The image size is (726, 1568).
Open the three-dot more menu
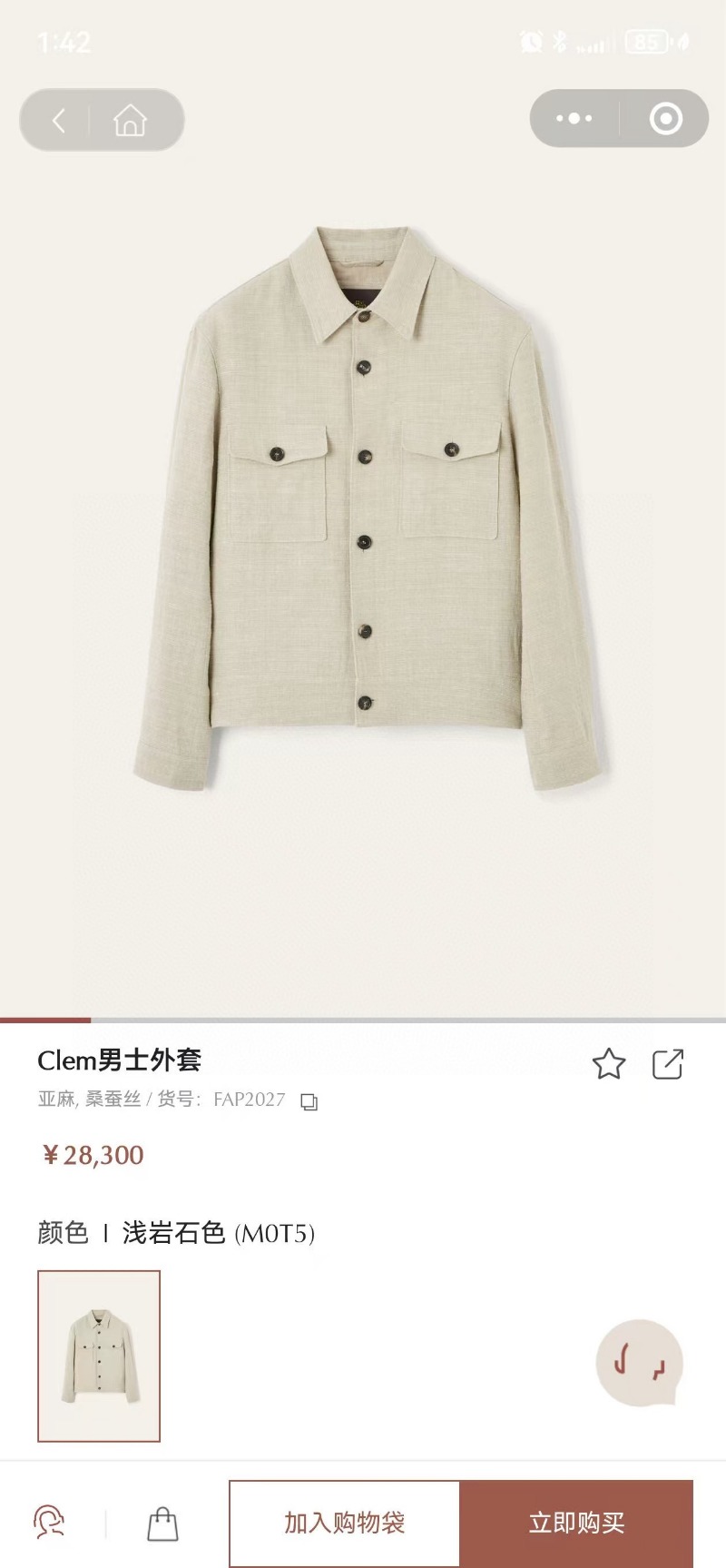tap(574, 118)
